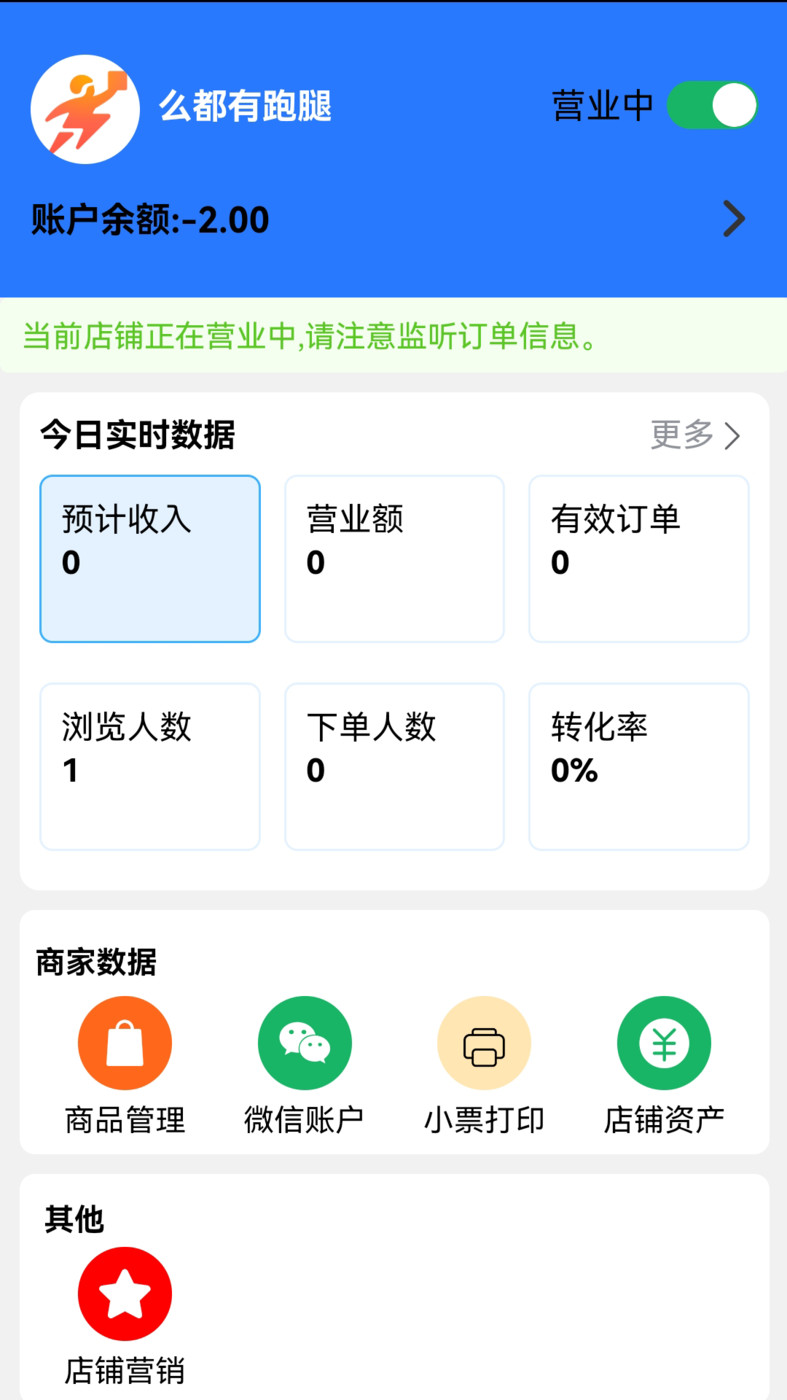Screen dimensions: 787x1400
Task: Tap the green business notice banner
Action: coord(393,337)
